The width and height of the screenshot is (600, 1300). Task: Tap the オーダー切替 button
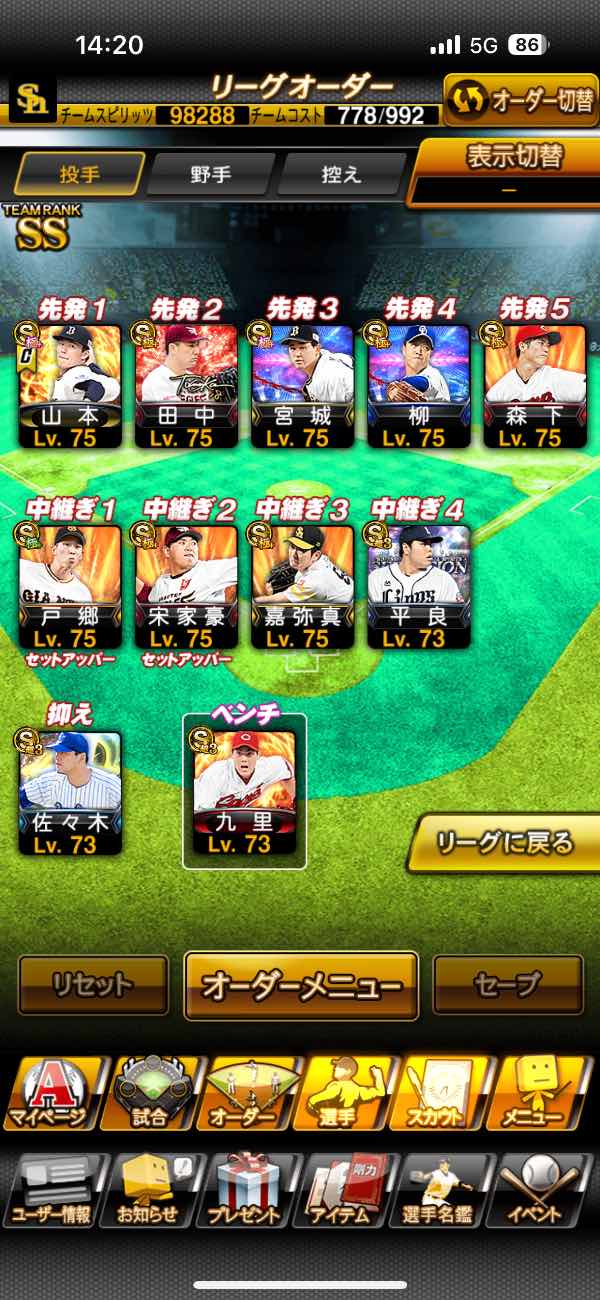point(521,102)
